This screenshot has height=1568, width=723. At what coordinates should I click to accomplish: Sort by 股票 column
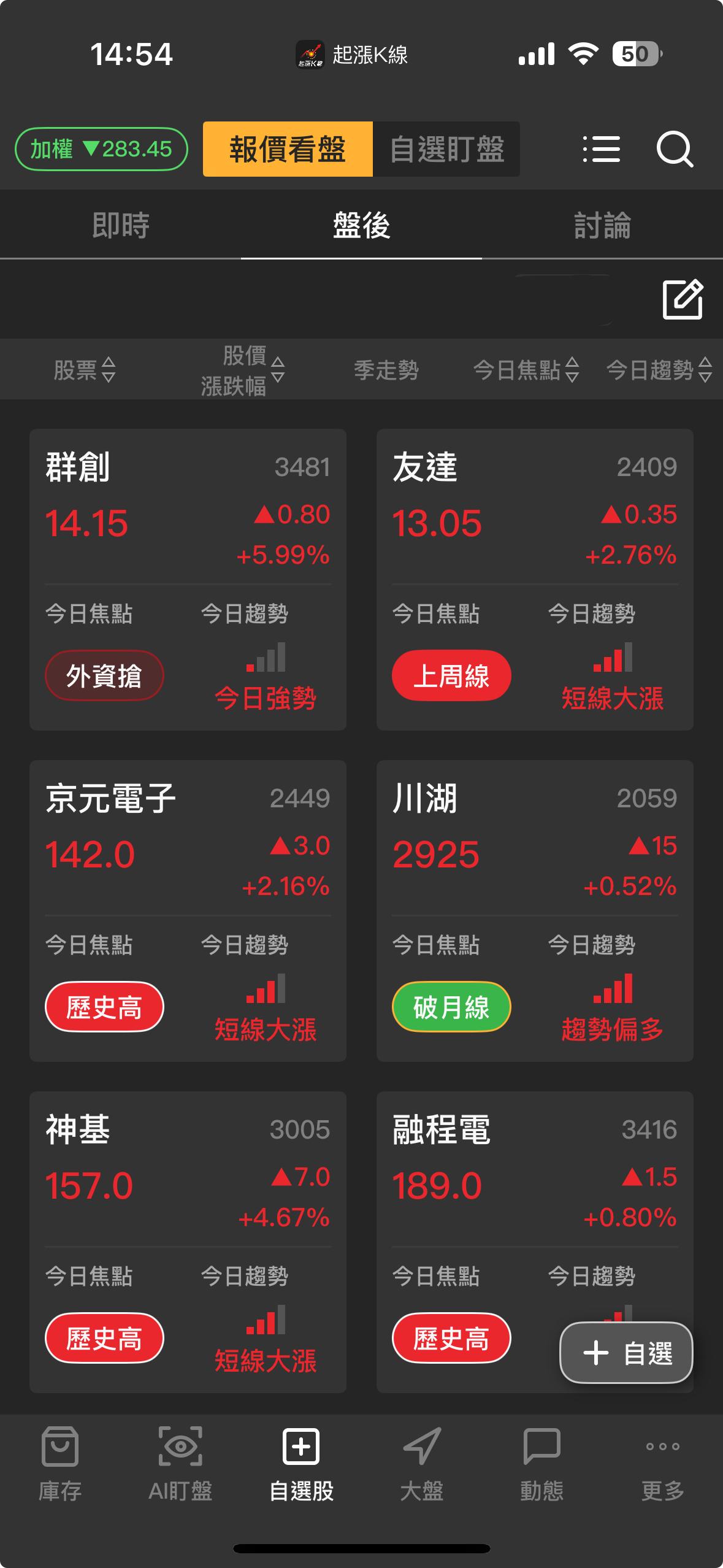click(84, 370)
